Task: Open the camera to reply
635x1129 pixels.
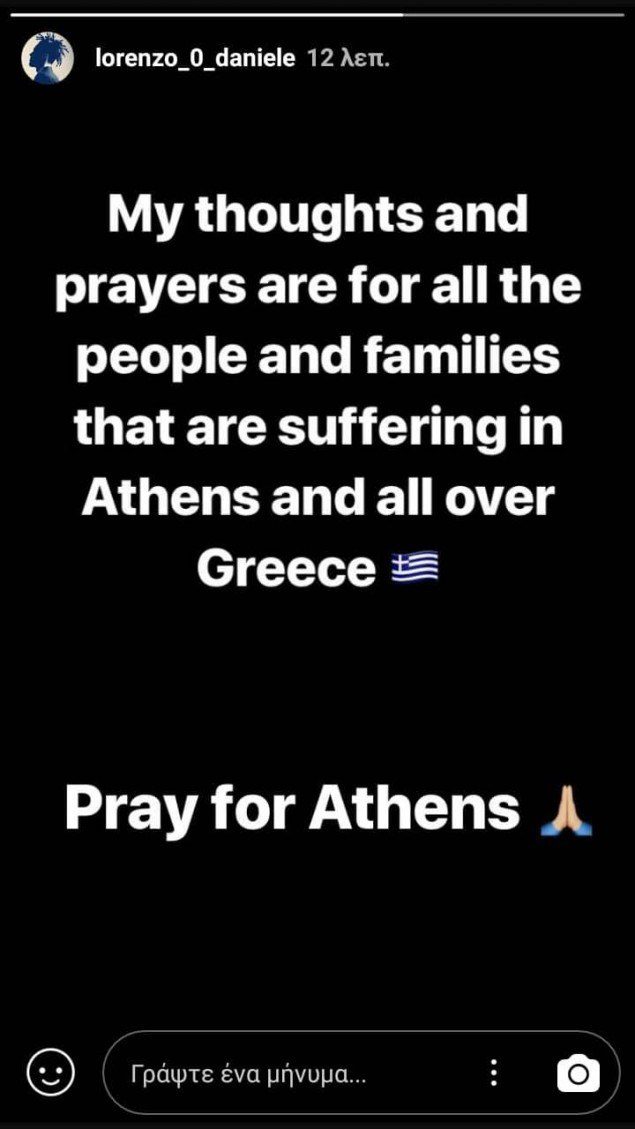Action: [578, 1074]
